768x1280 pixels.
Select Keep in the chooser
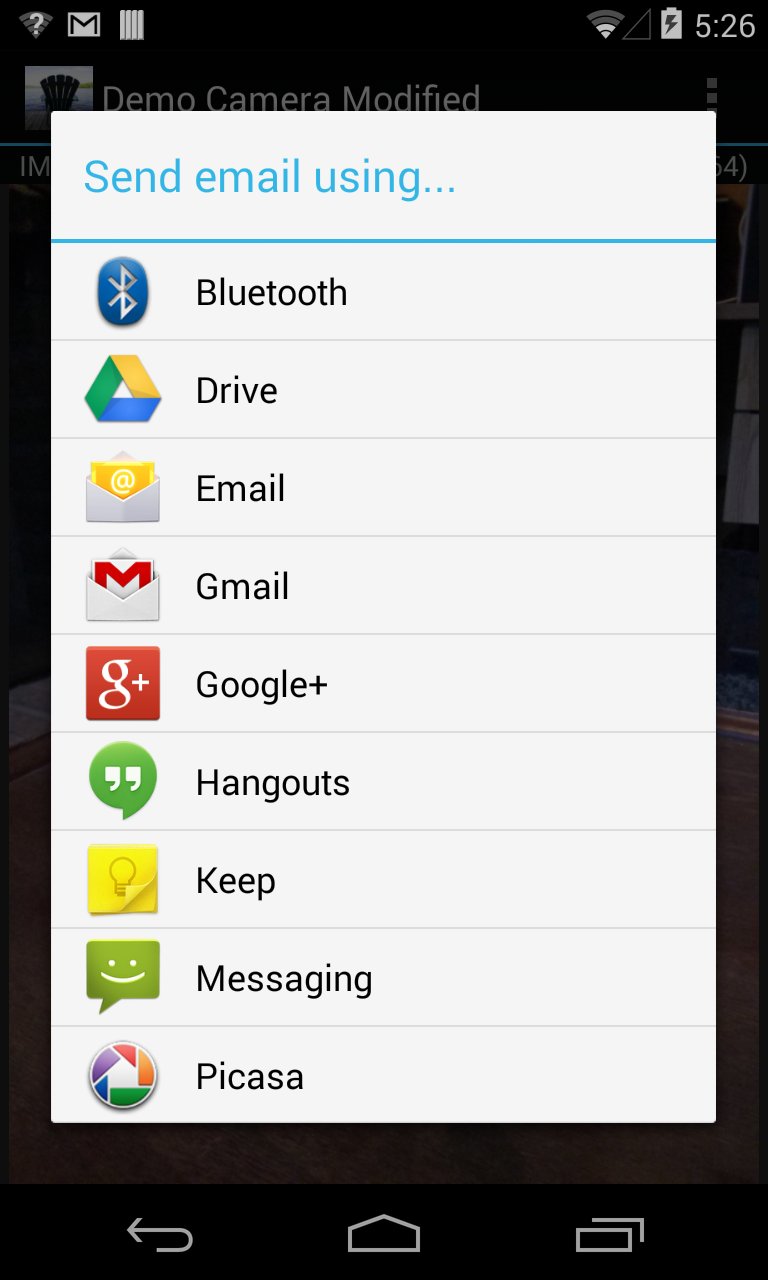pyautogui.click(x=383, y=880)
